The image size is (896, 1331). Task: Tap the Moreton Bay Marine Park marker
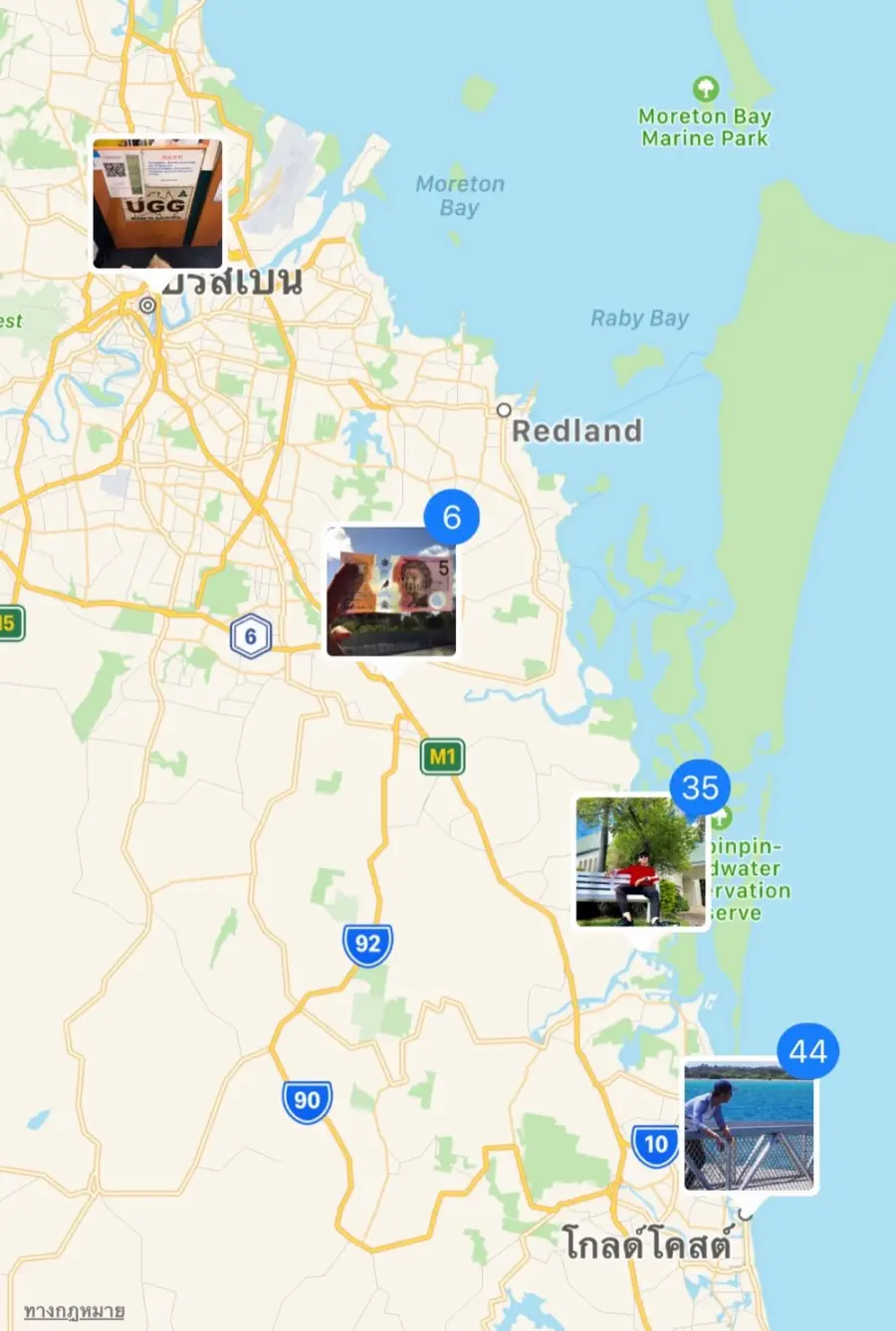705,90
